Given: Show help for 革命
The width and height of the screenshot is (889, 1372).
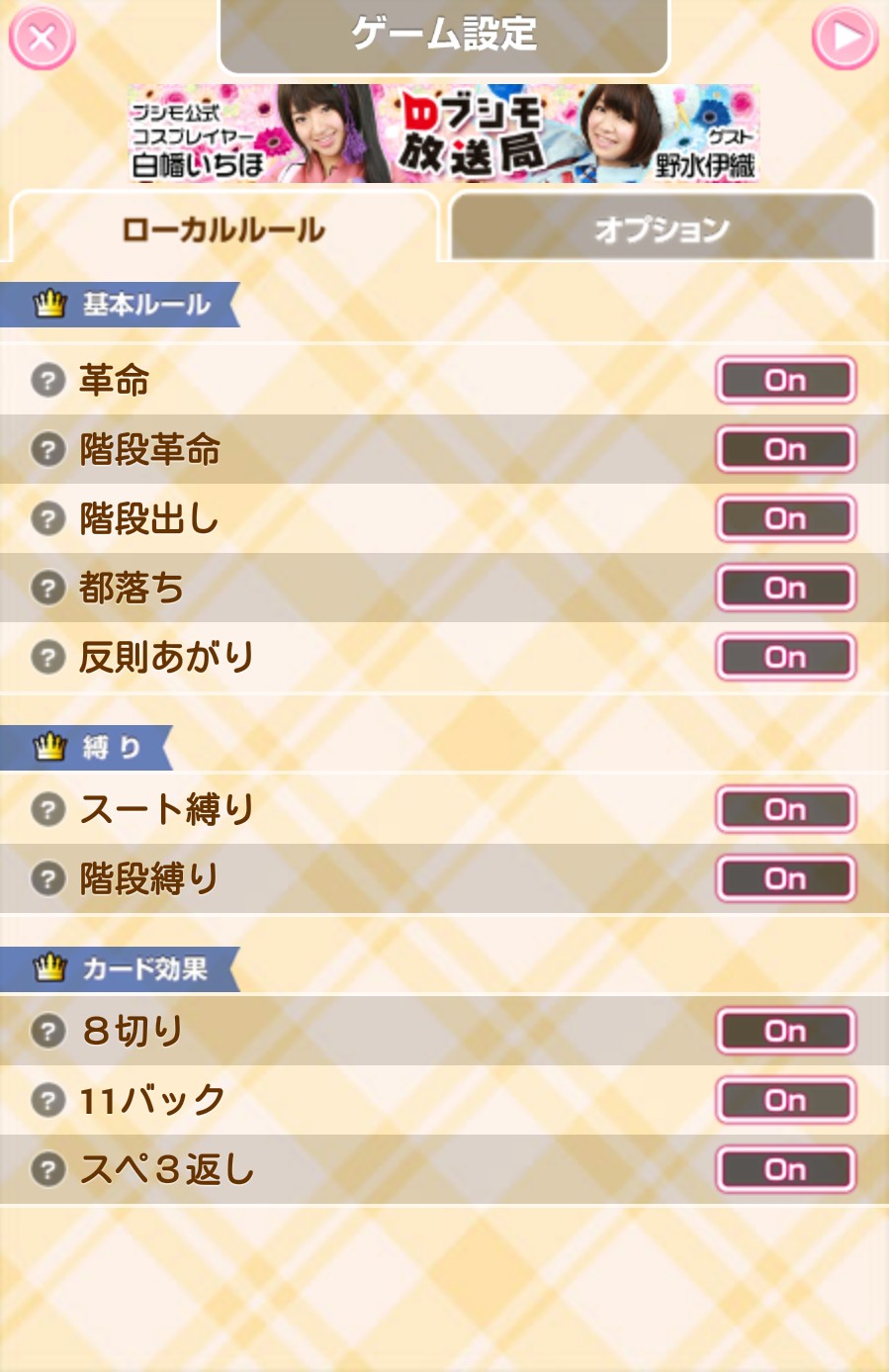Looking at the screenshot, I should [47, 380].
